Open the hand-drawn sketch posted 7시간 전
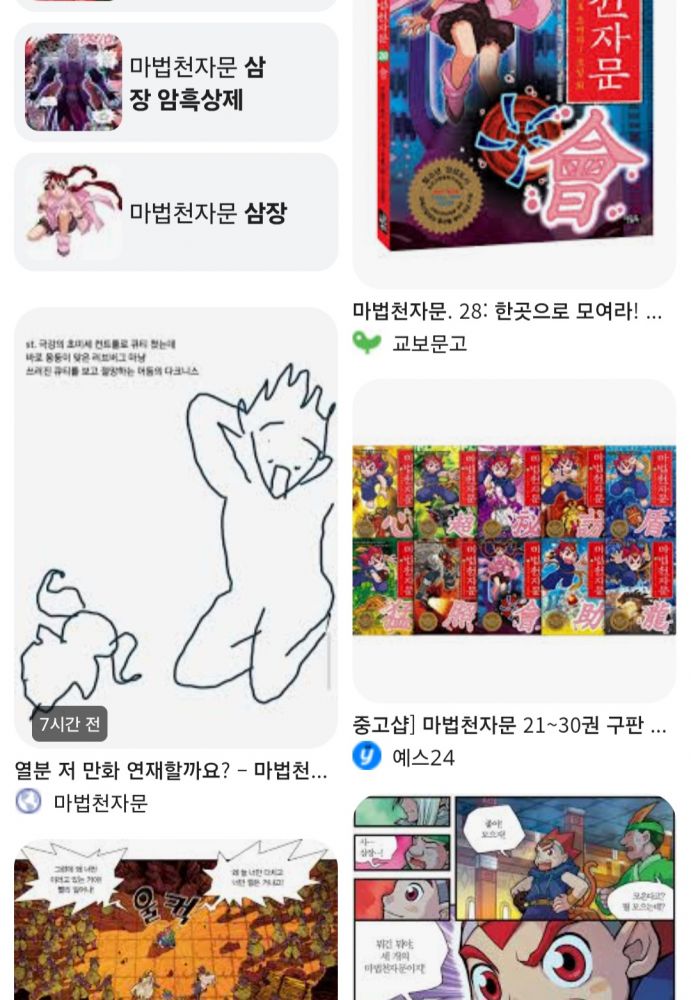This screenshot has height=1000, width=691. (176, 527)
